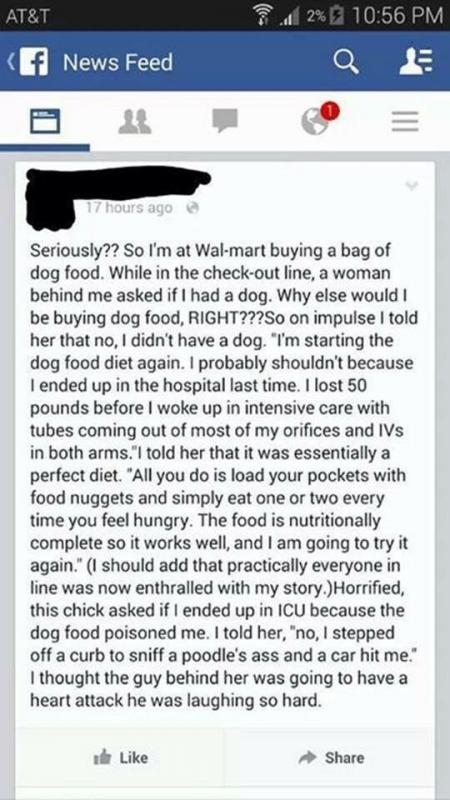Image resolution: width=450 pixels, height=800 pixels.
Task: Open the messages tab
Action: point(225,122)
